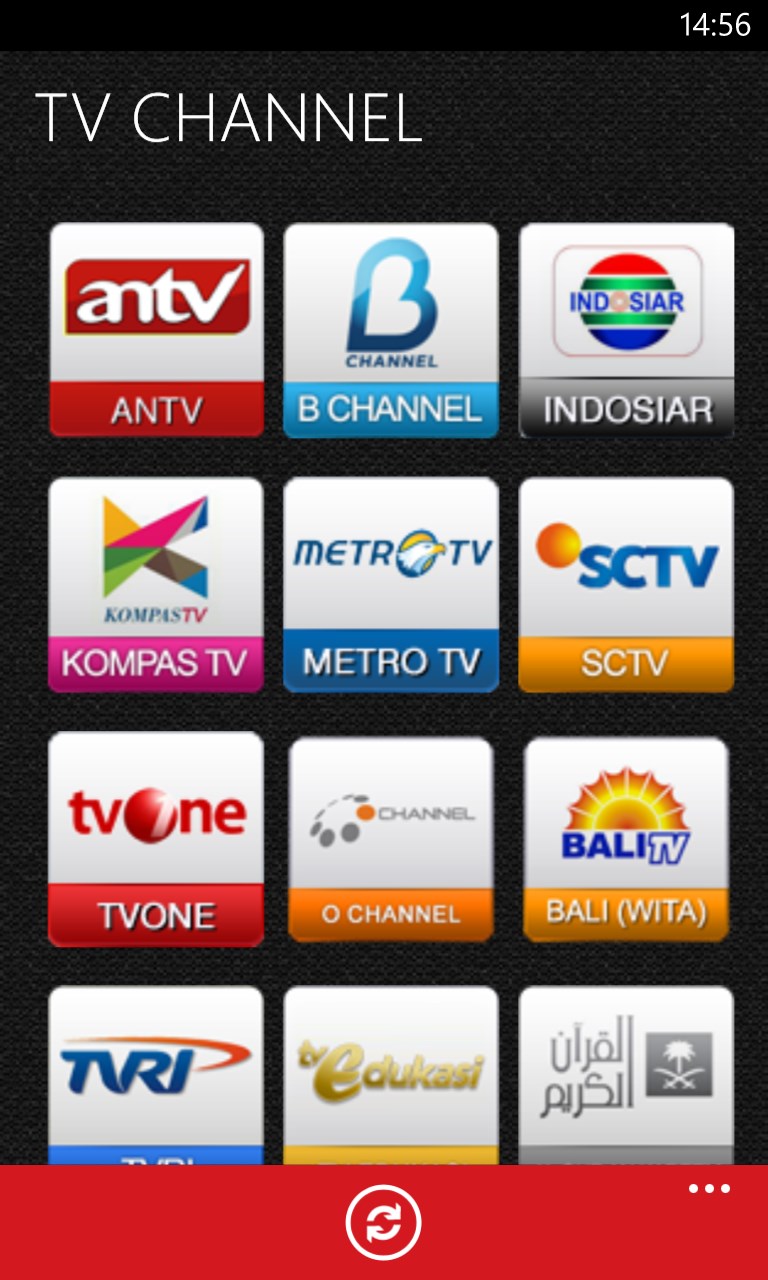Viewport: 768px width, 1280px height.
Task: Watch the Indosiar channel
Action: click(626, 330)
